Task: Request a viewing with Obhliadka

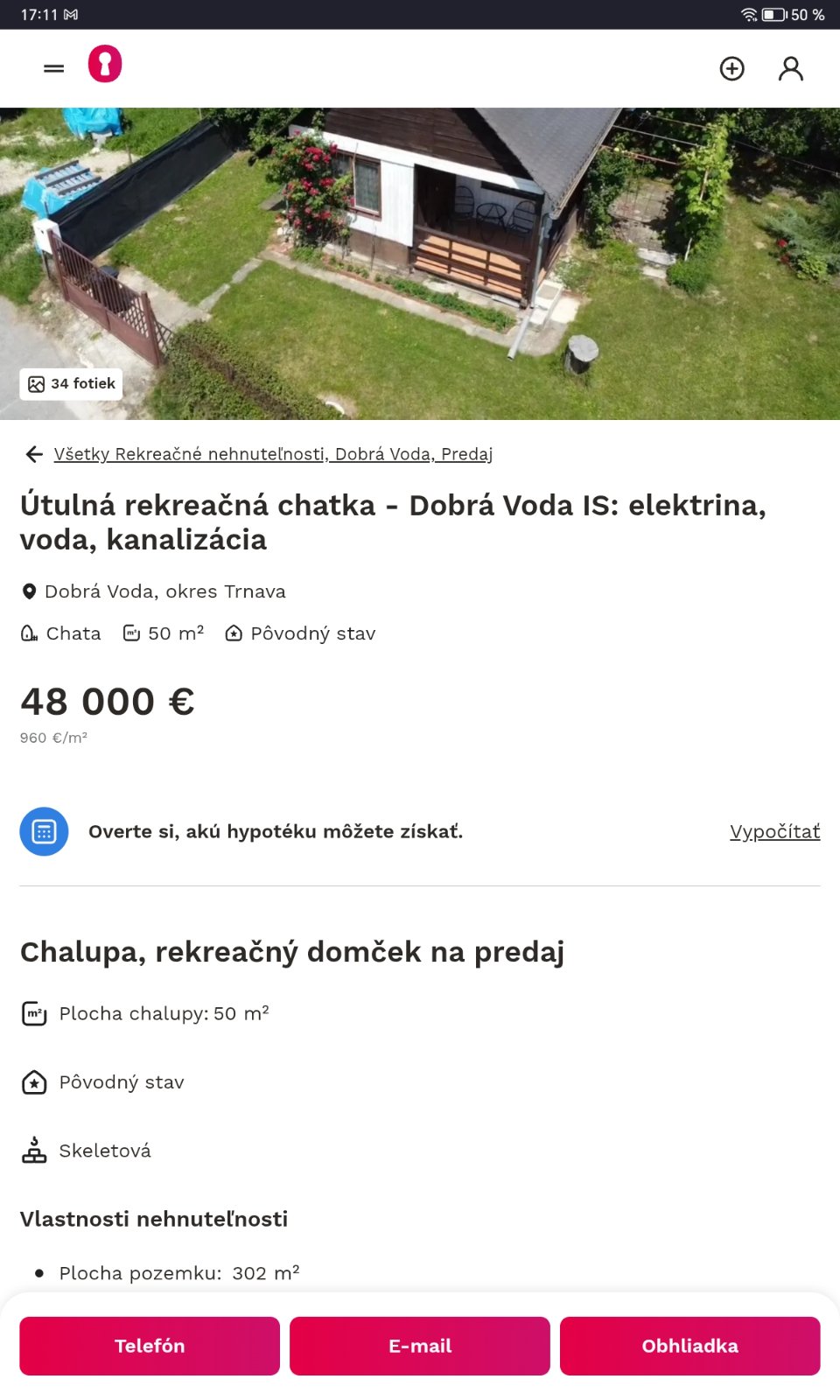Action: (x=689, y=1346)
